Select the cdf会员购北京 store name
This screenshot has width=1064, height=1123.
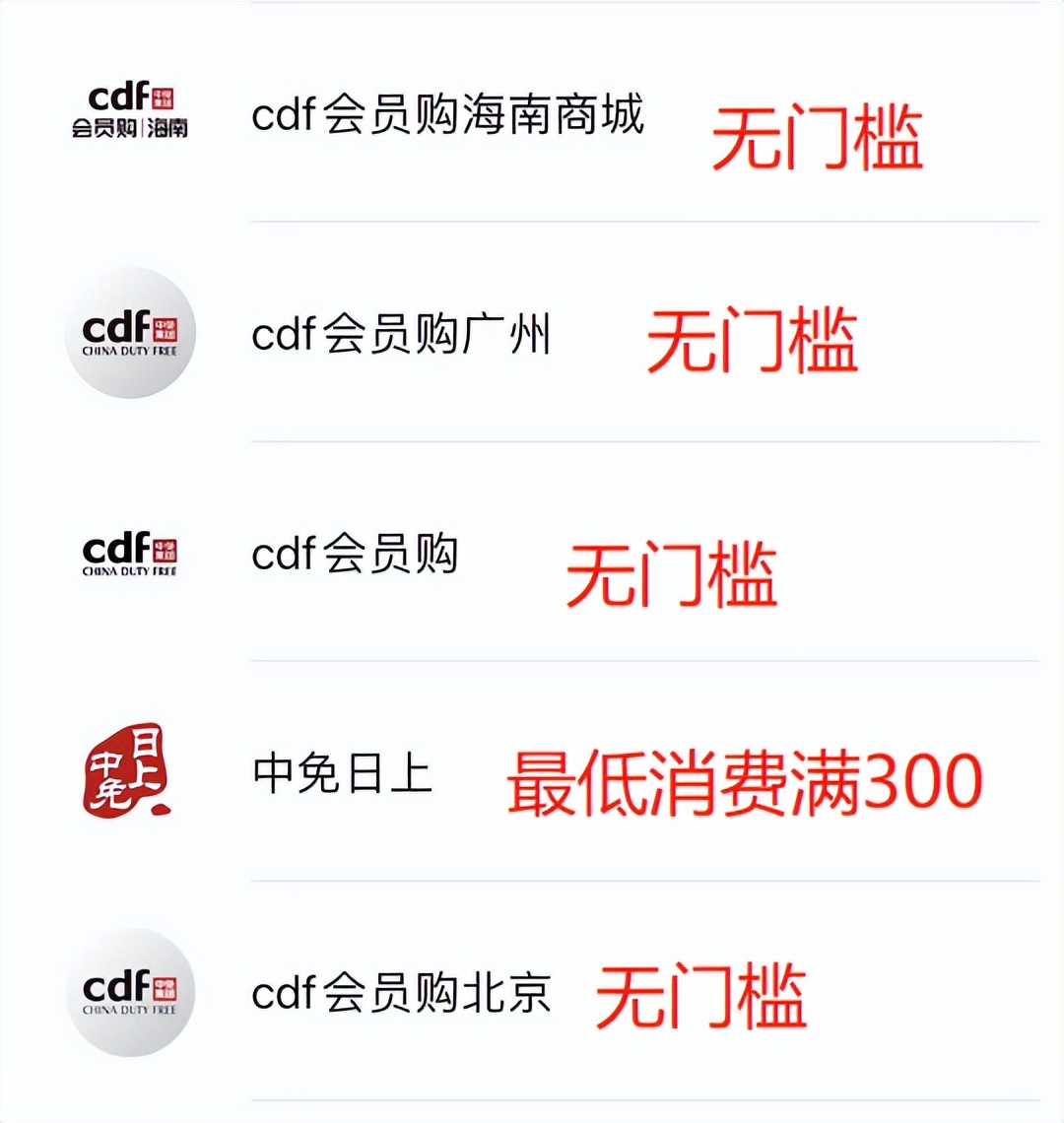[404, 995]
